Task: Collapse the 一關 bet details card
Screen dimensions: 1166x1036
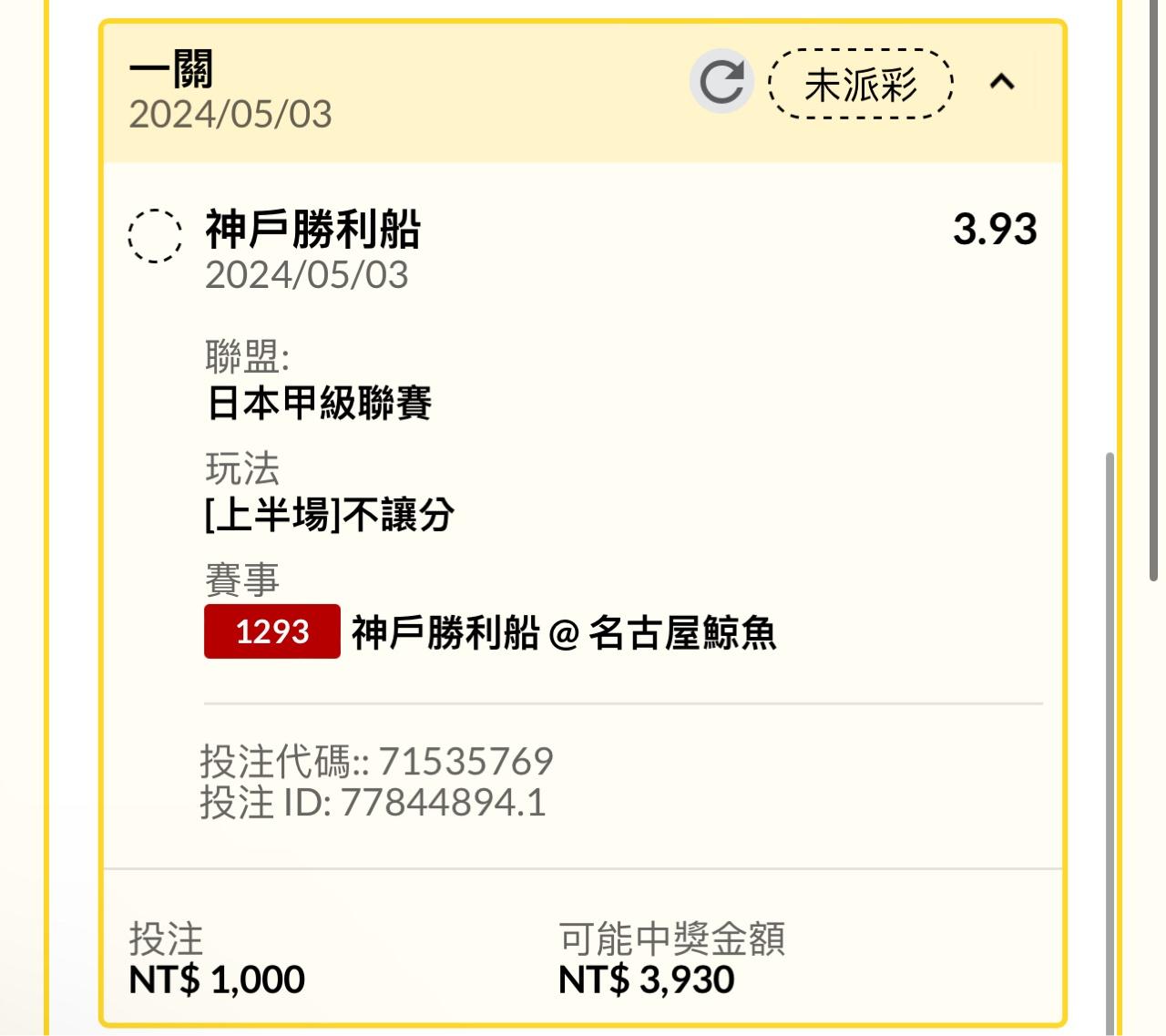Action: tap(1002, 83)
